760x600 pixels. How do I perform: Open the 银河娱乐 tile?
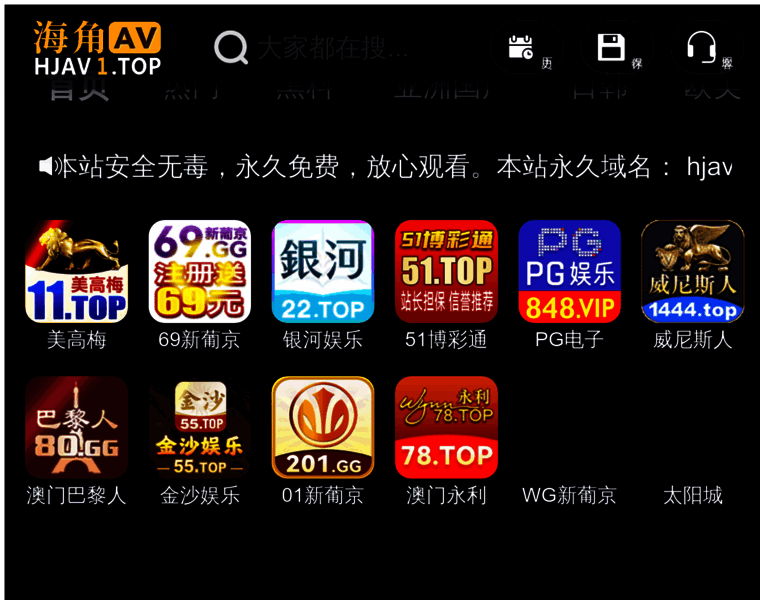(323, 272)
